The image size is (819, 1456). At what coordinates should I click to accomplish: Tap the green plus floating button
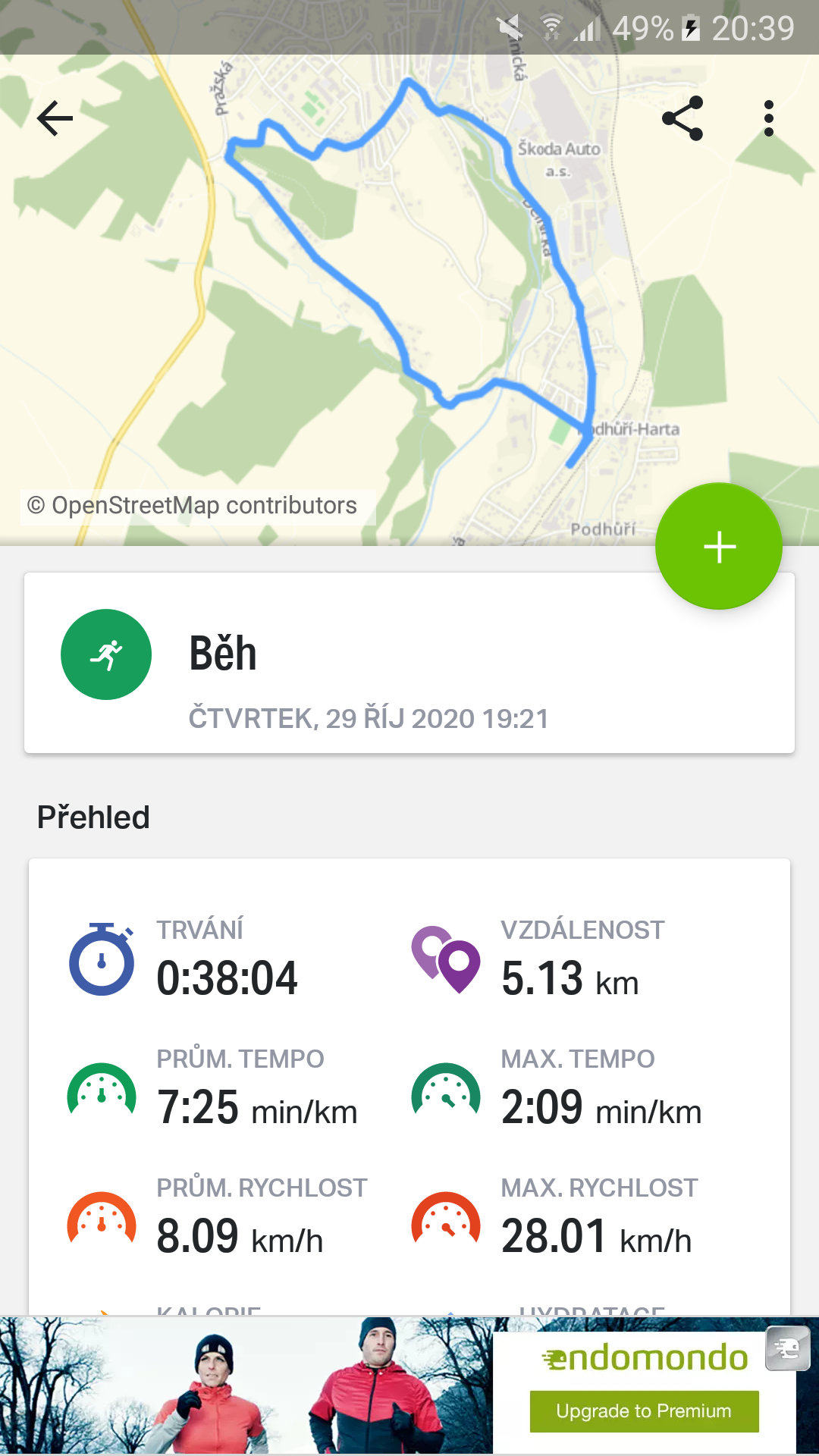click(x=719, y=546)
